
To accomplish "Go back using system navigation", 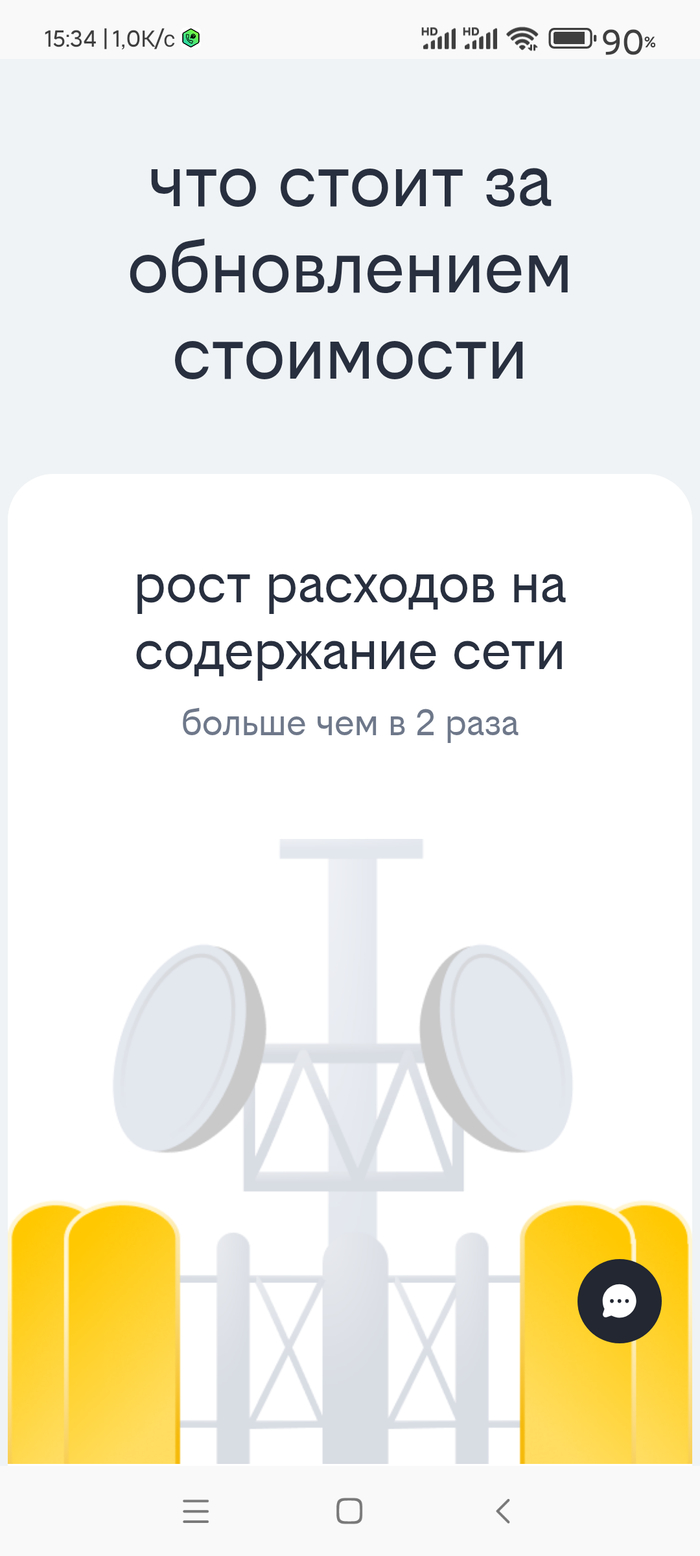I will (x=503, y=1510).
